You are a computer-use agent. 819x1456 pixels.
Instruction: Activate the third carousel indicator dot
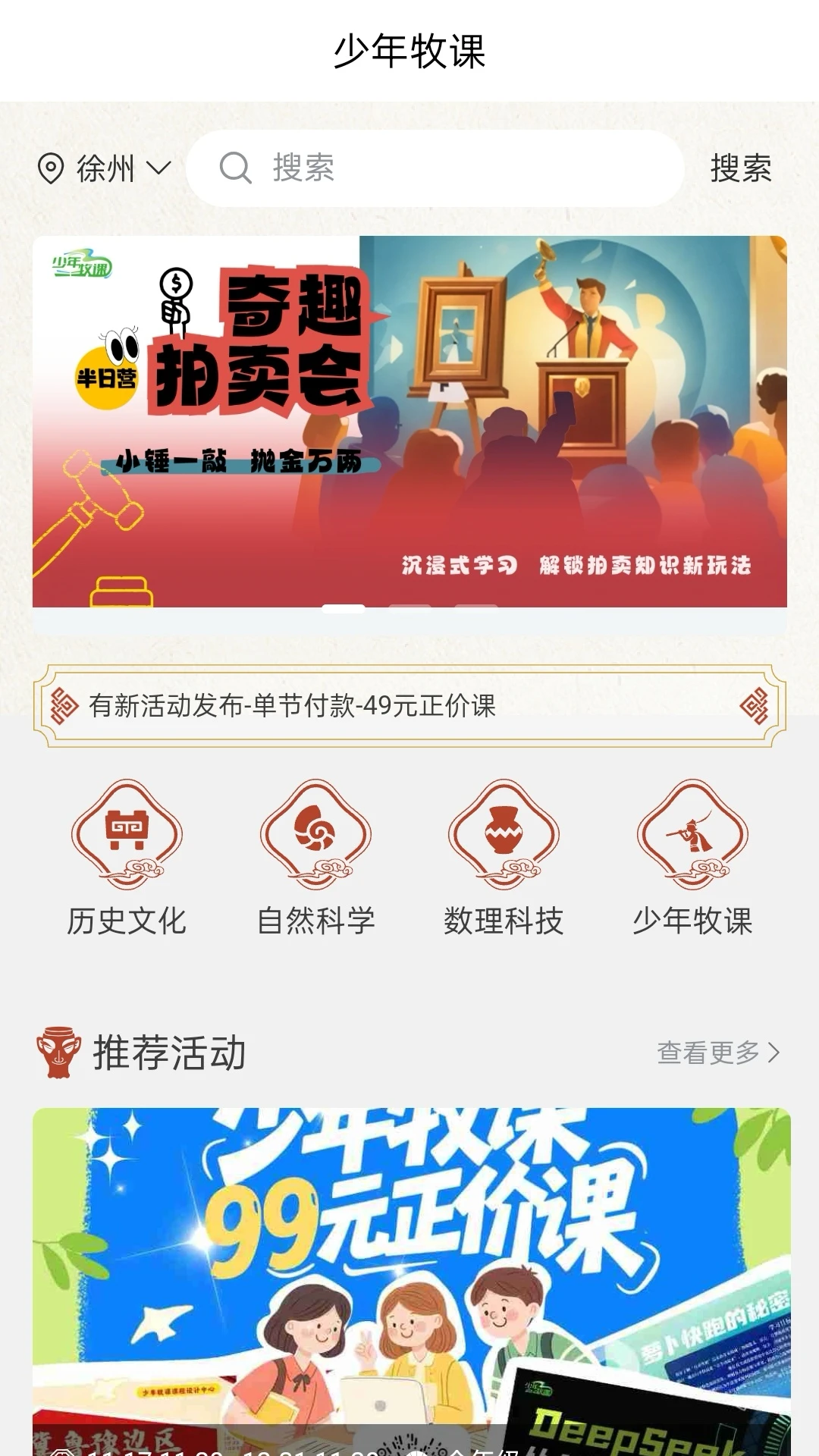(475, 607)
